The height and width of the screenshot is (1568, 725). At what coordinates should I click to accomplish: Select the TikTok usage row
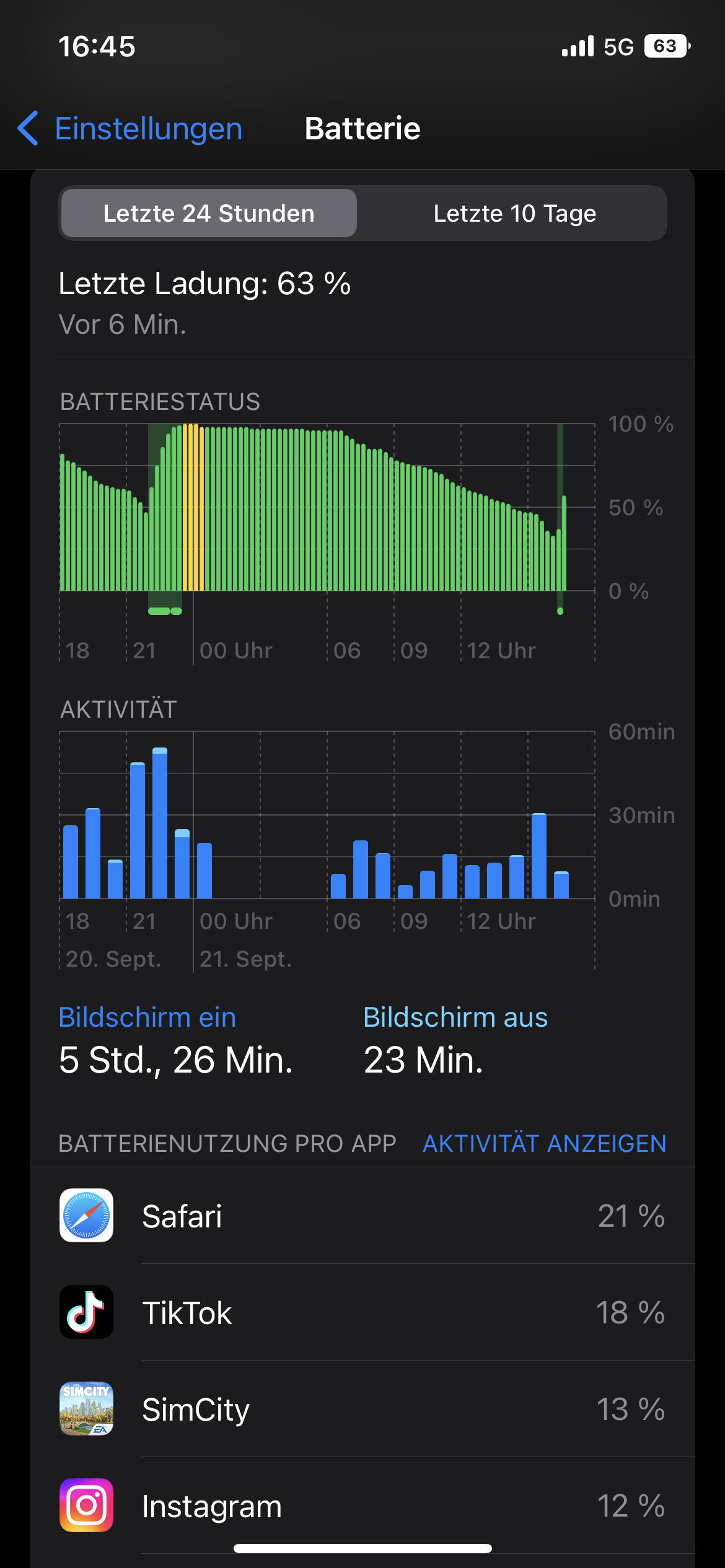[x=362, y=1312]
